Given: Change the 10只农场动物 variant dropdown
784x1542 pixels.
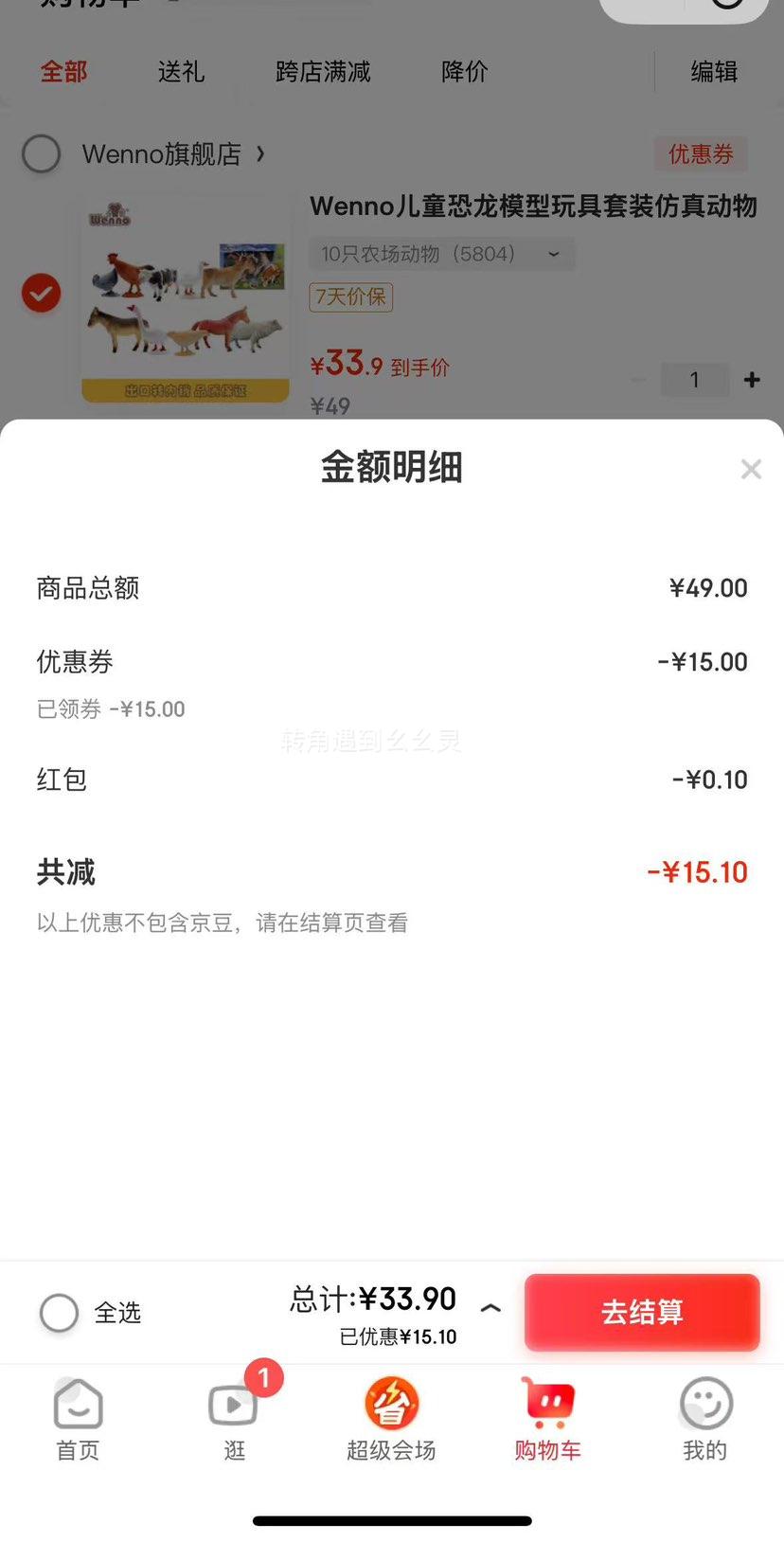Looking at the screenshot, I should point(442,254).
